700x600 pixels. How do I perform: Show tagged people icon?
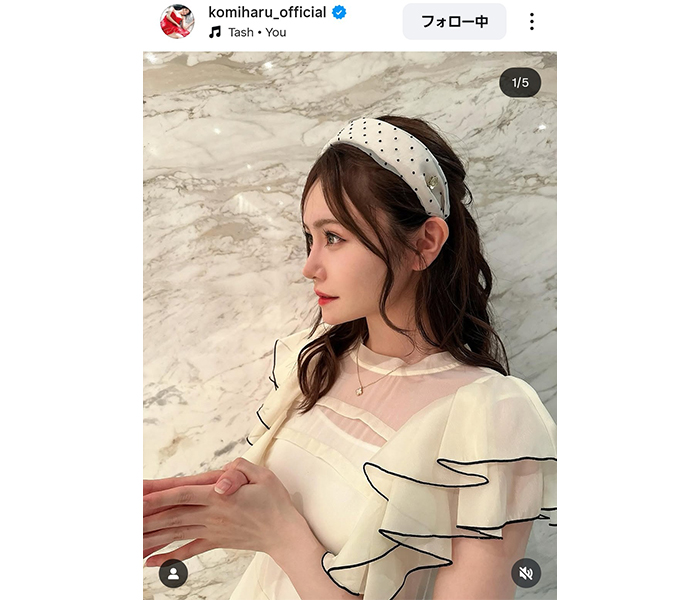click(173, 573)
